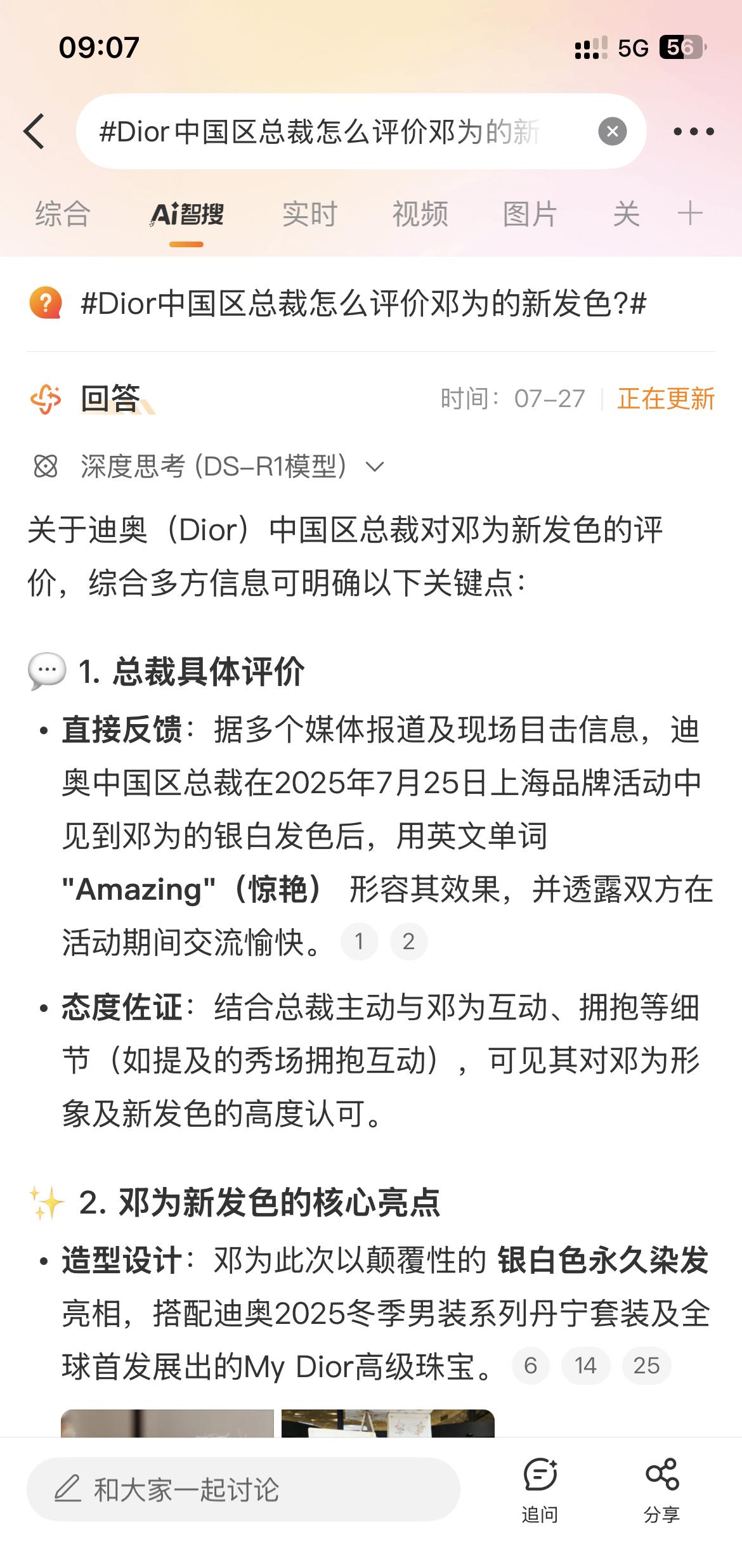Image resolution: width=742 pixels, height=1568 pixels.
Task: Switch to the 图片 tab
Action: (x=530, y=214)
